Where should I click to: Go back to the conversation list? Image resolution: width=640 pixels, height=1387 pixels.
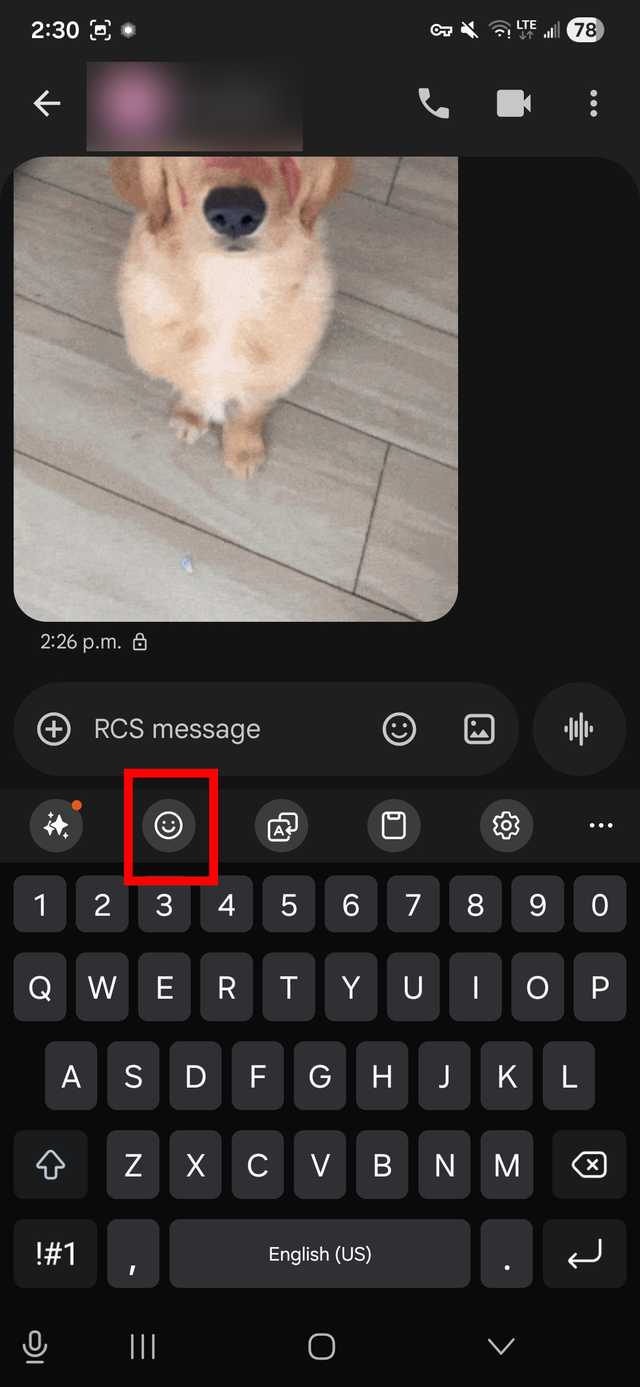click(47, 103)
